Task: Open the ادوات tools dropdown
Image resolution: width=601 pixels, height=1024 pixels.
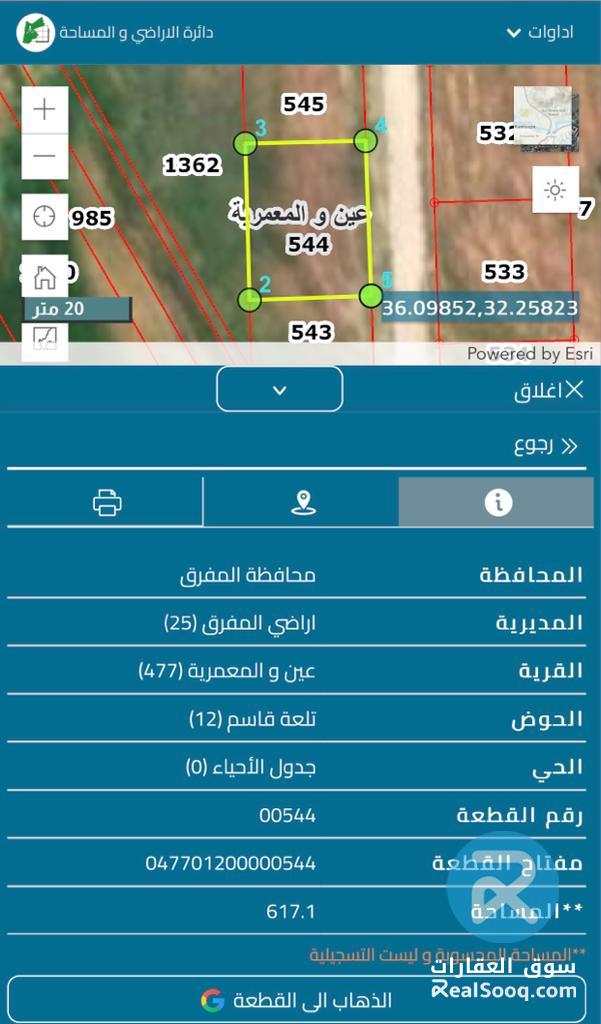Action: pos(539,32)
